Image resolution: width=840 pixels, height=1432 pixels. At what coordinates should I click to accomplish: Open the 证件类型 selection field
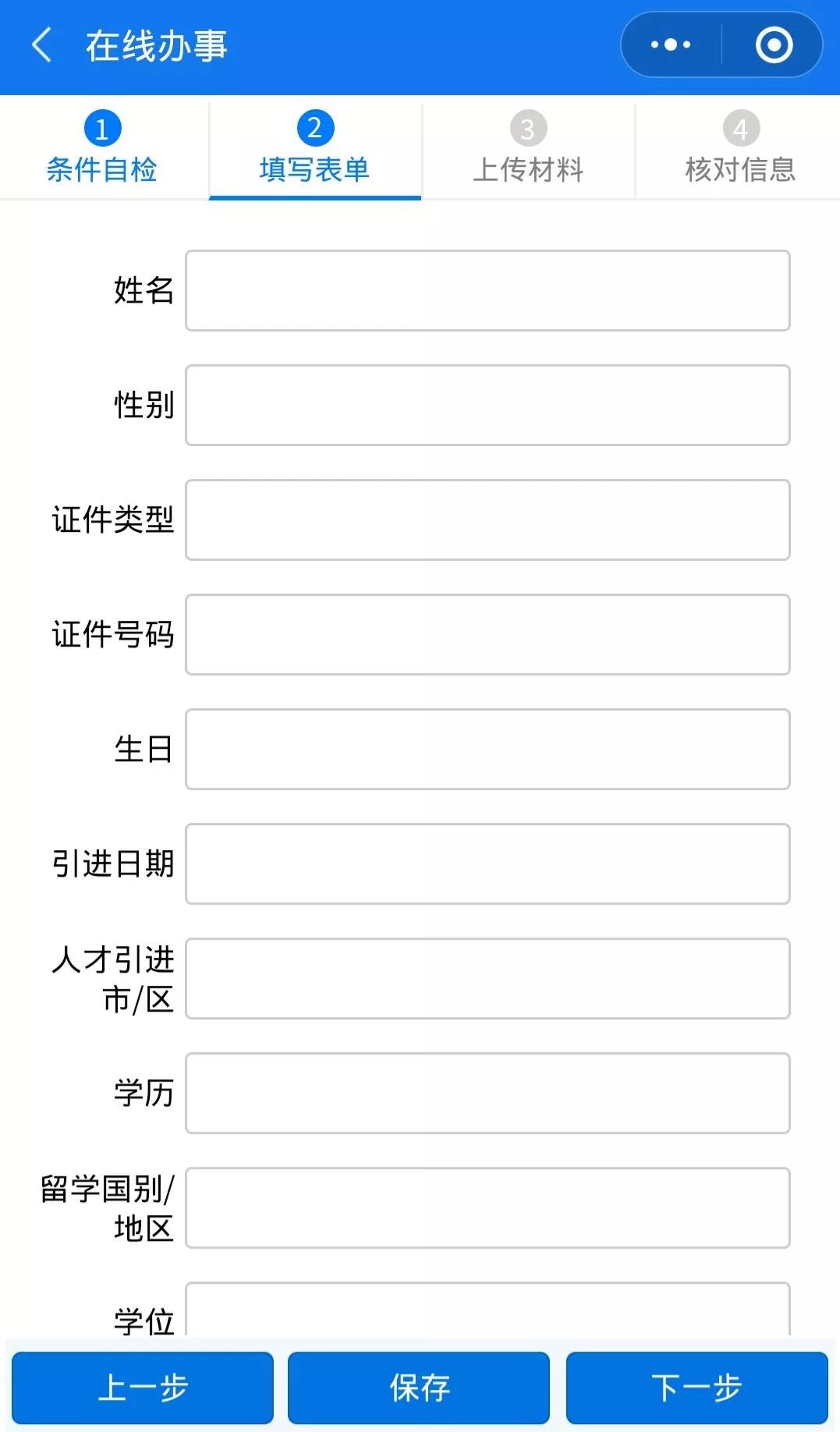(487, 520)
